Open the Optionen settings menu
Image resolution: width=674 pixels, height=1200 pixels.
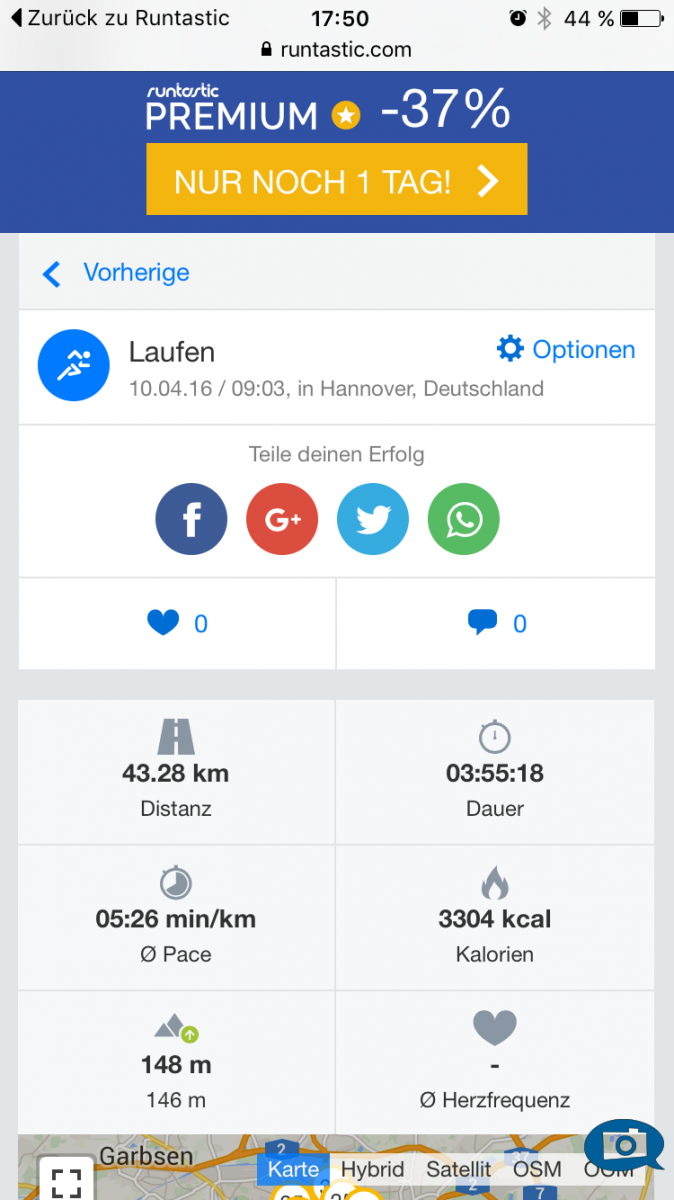[566, 349]
